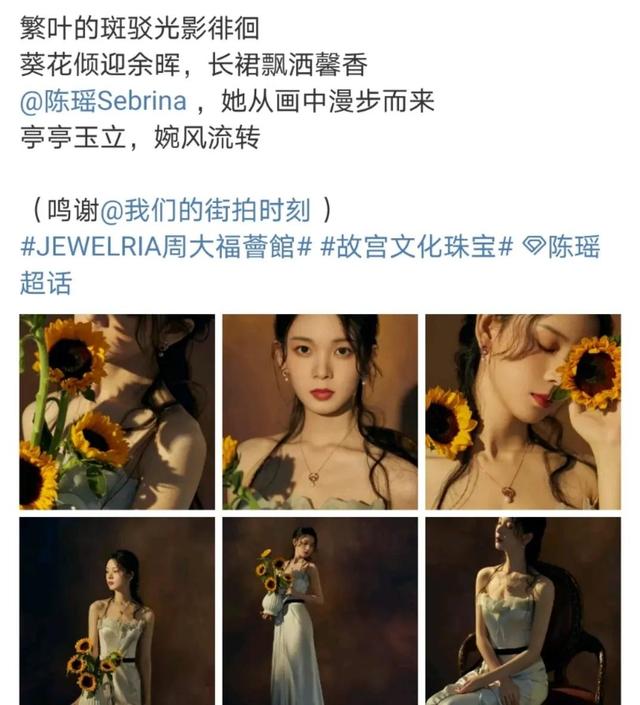Open the @陈瑶Sebrina mention link

click(x=102, y=102)
